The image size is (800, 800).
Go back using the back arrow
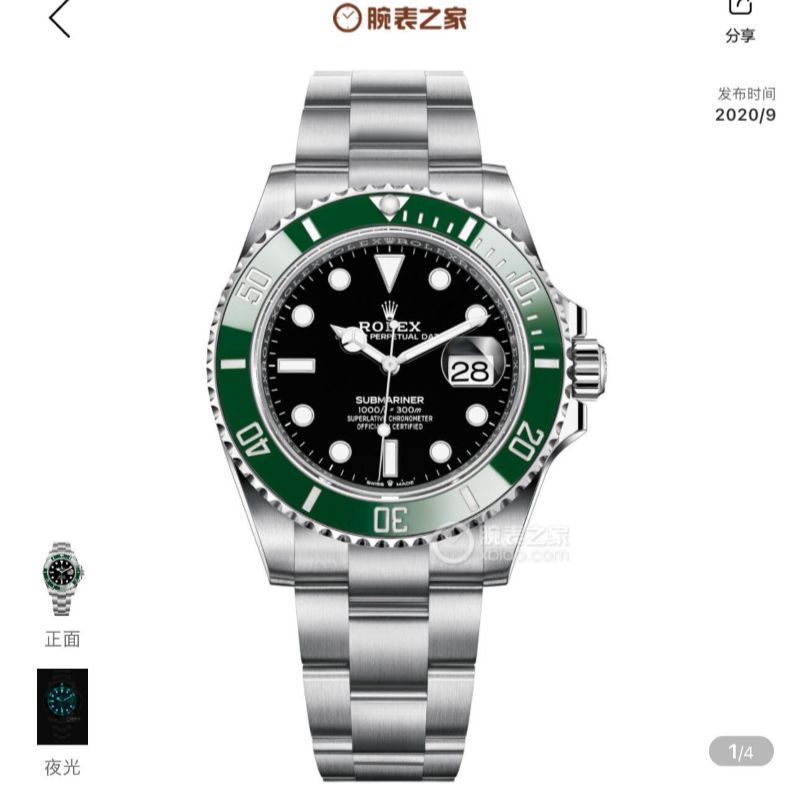pos(60,18)
